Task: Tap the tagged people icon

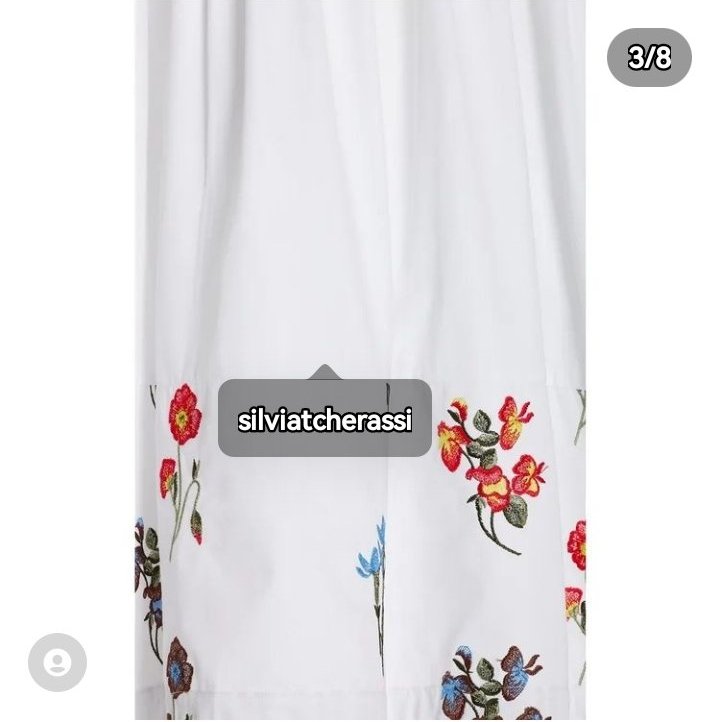Action: click(x=57, y=662)
